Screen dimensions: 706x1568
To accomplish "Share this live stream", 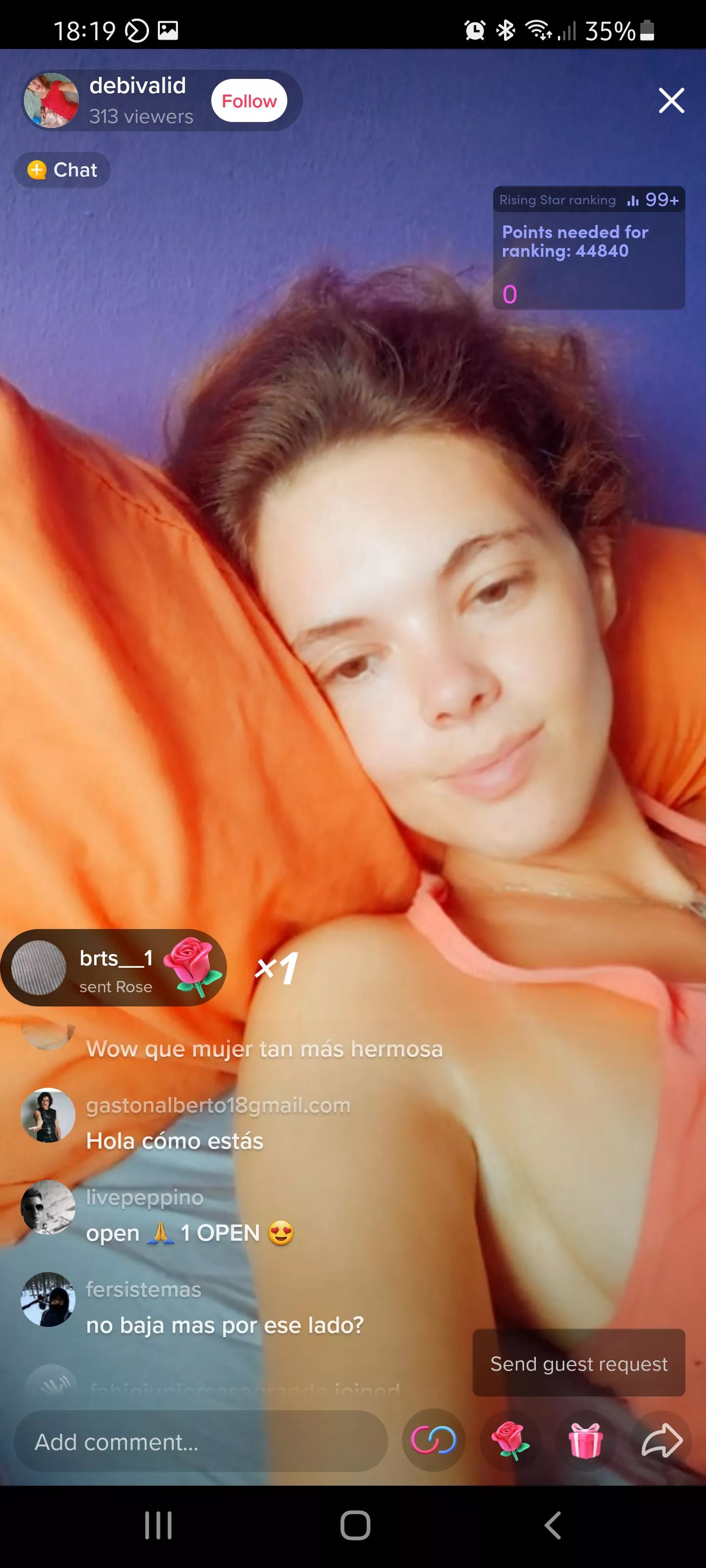I will tap(661, 1440).
